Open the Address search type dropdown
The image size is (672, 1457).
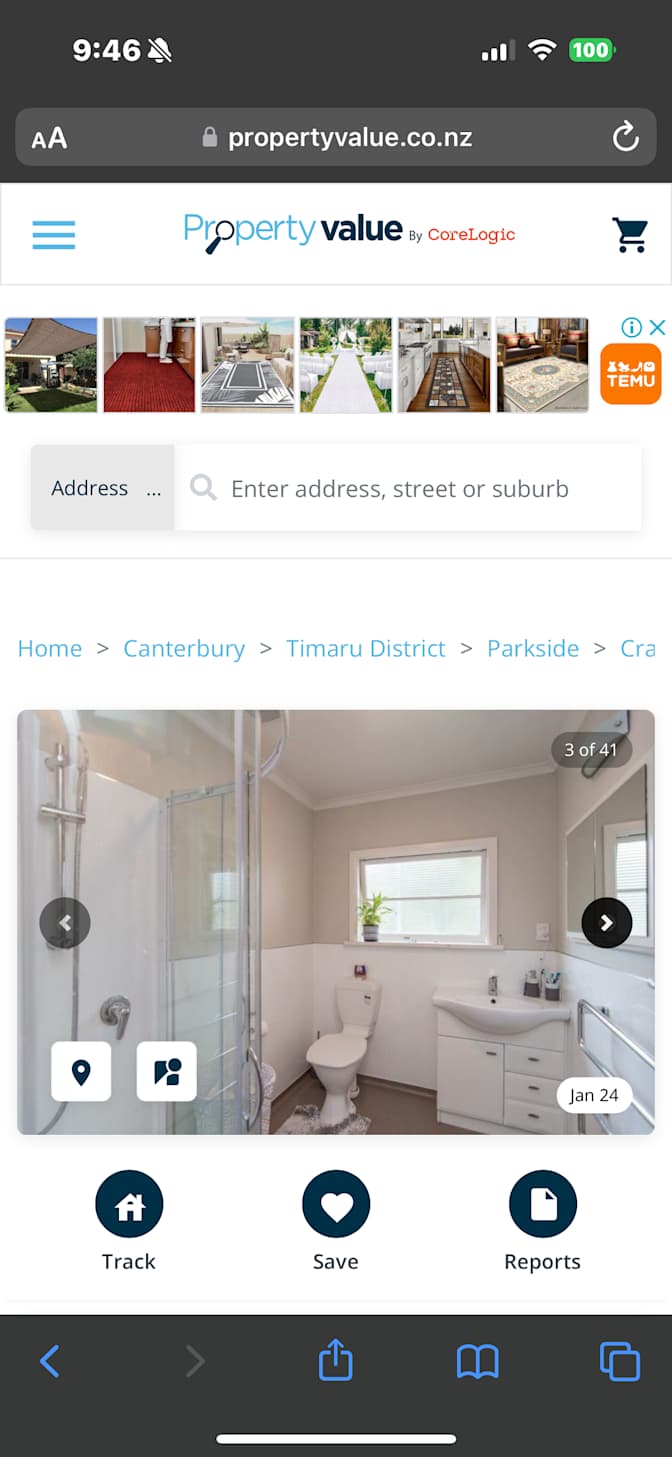103,488
